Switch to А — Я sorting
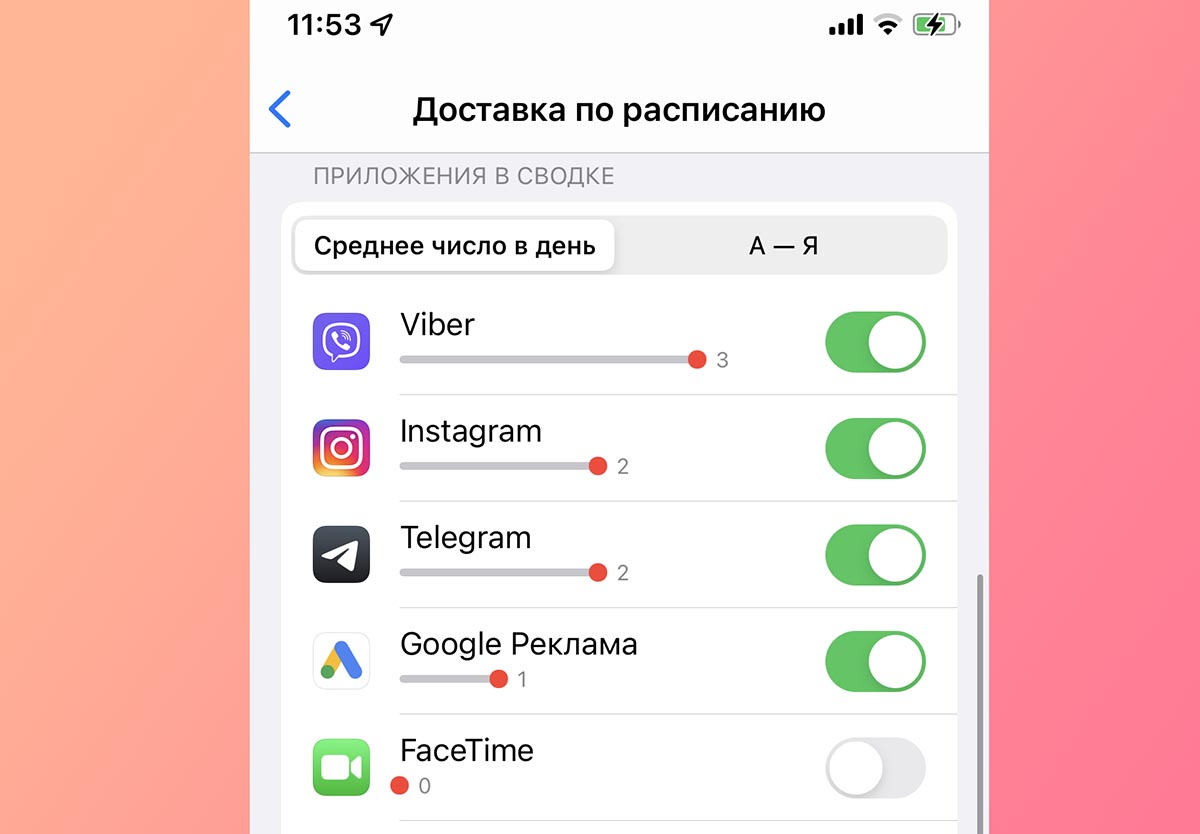1200x834 pixels. [x=783, y=246]
